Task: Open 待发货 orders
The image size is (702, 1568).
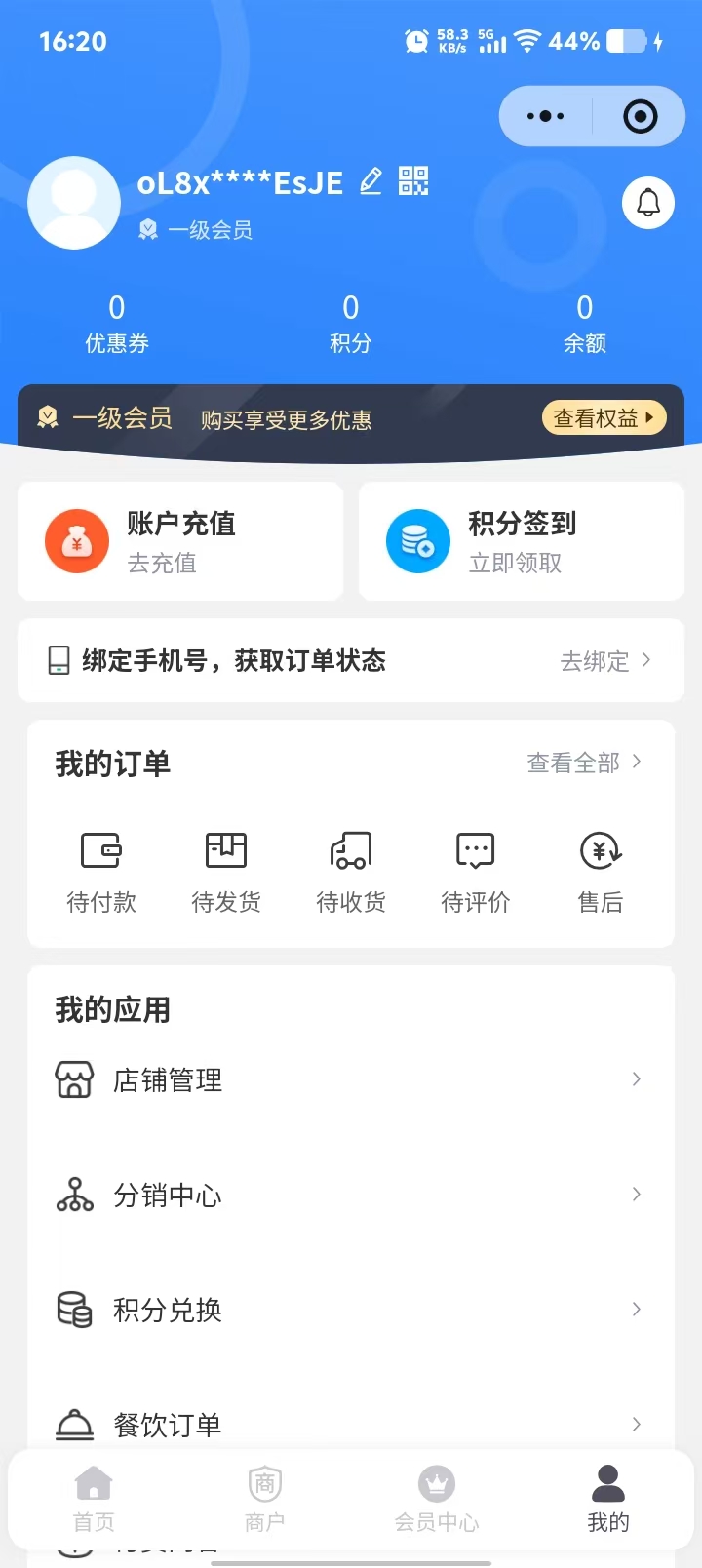Action: (x=226, y=873)
